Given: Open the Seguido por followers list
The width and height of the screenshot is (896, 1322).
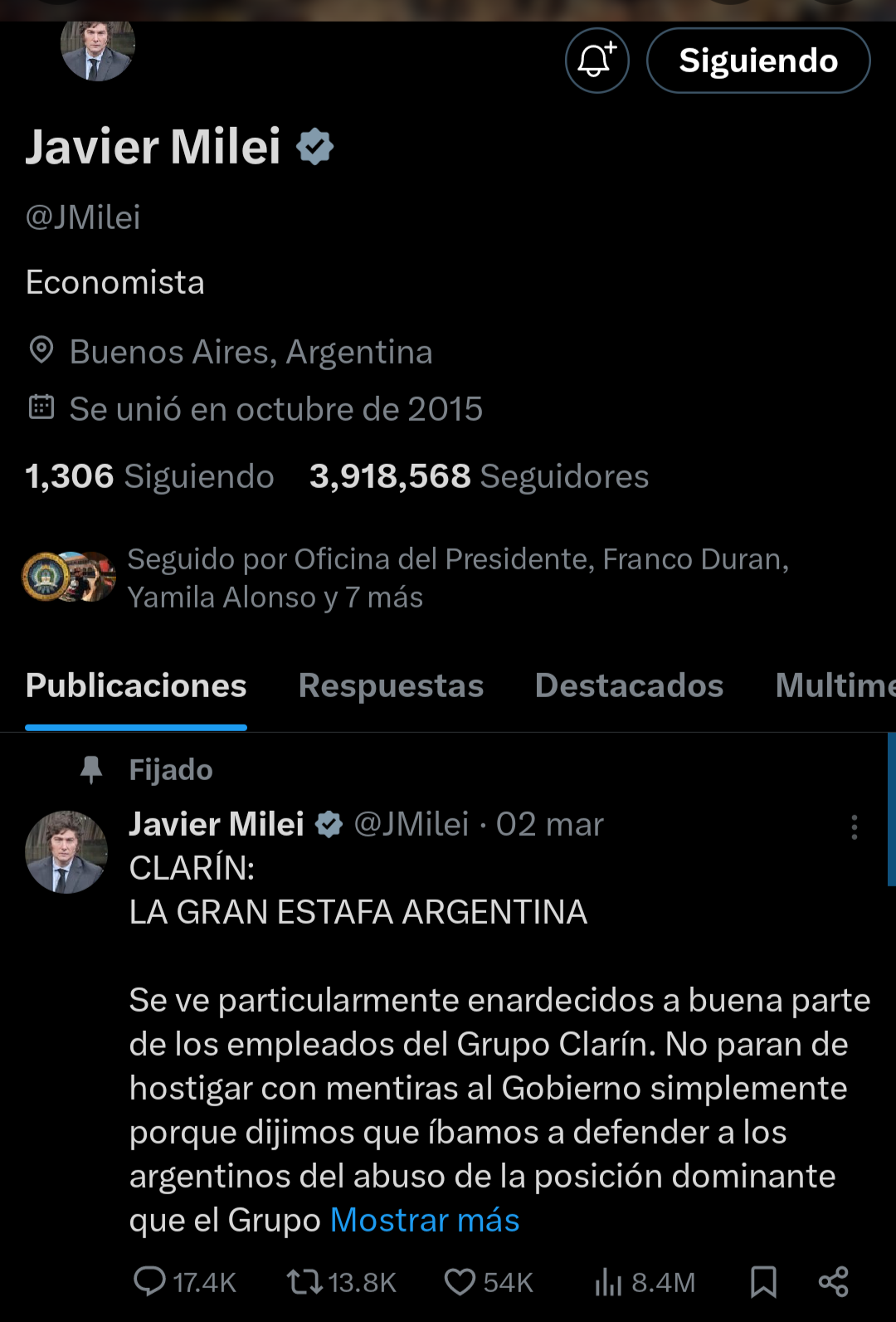Looking at the screenshot, I should click(x=457, y=578).
